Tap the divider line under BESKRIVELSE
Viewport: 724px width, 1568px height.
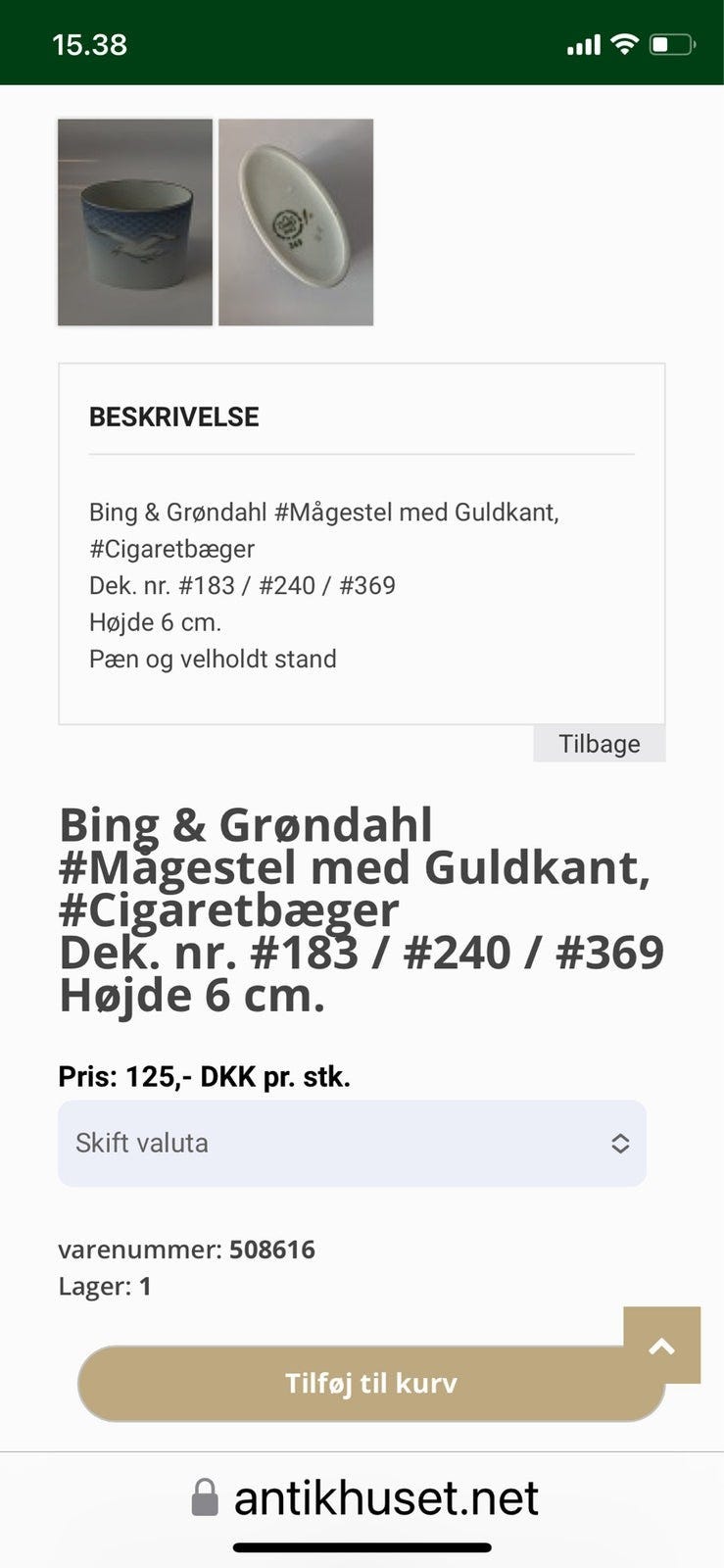(362, 454)
